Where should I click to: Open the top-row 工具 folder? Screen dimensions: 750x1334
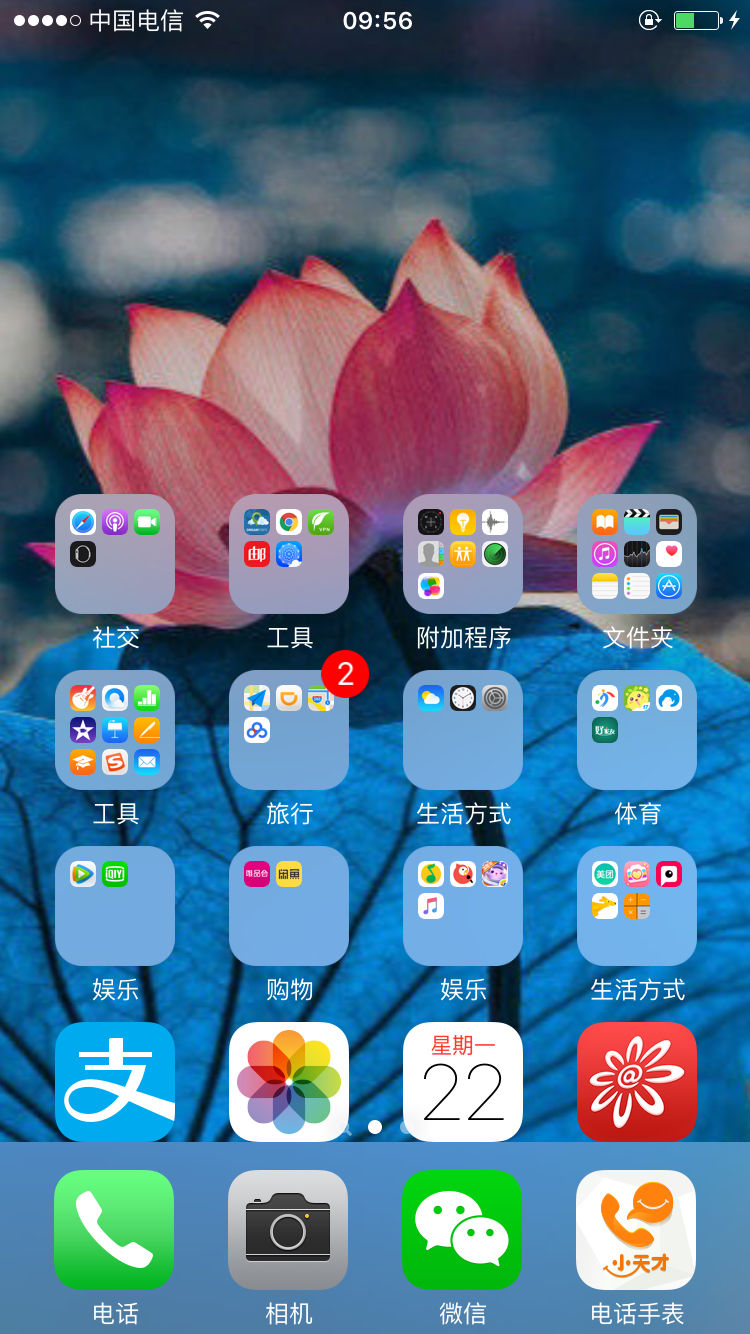(289, 555)
